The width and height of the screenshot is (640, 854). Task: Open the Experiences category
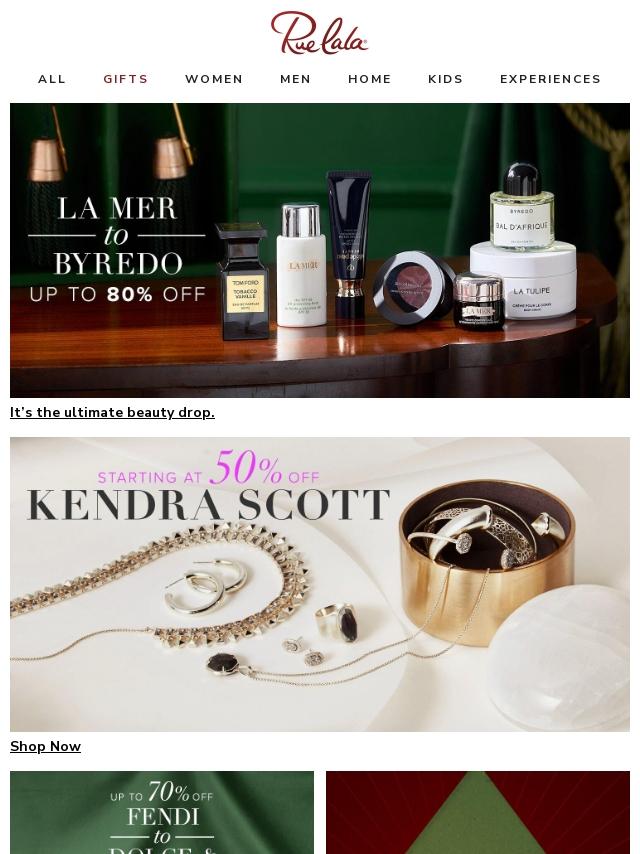551,79
